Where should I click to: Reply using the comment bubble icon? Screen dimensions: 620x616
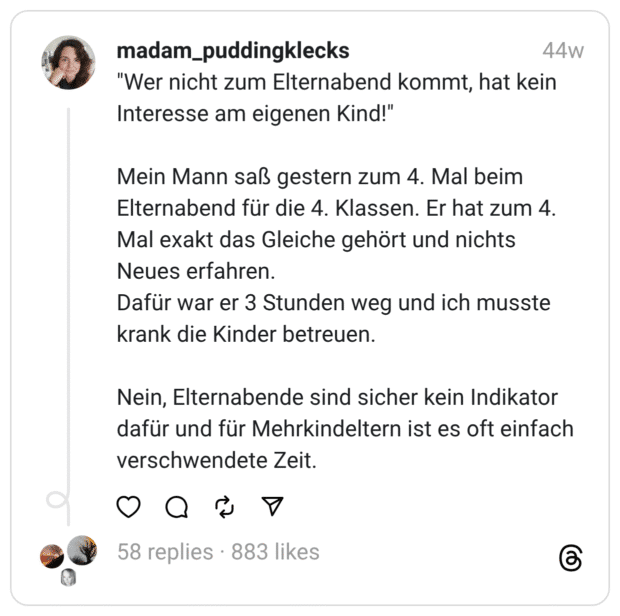[177, 507]
